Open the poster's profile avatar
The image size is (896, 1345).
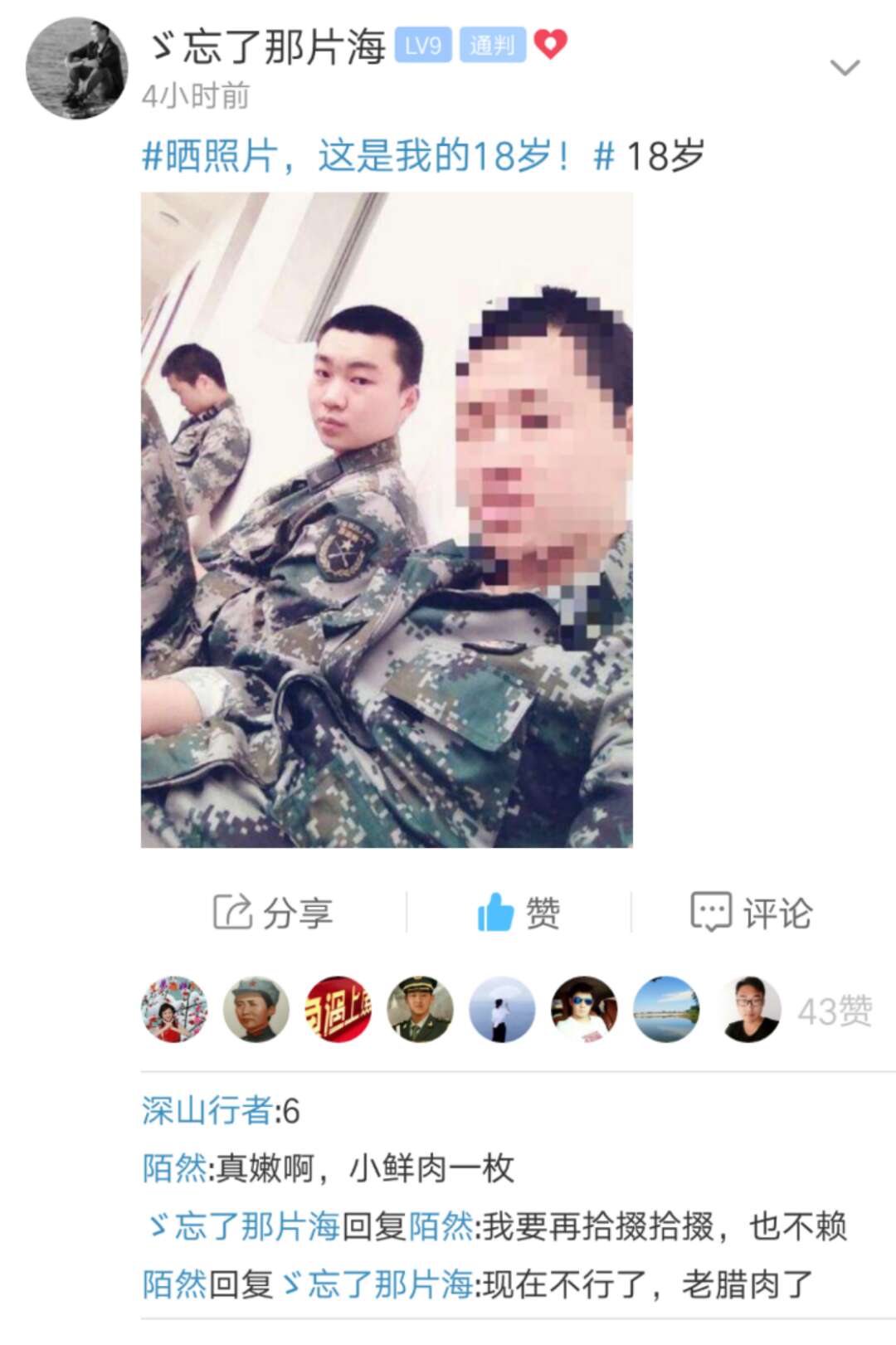[x=77, y=69]
